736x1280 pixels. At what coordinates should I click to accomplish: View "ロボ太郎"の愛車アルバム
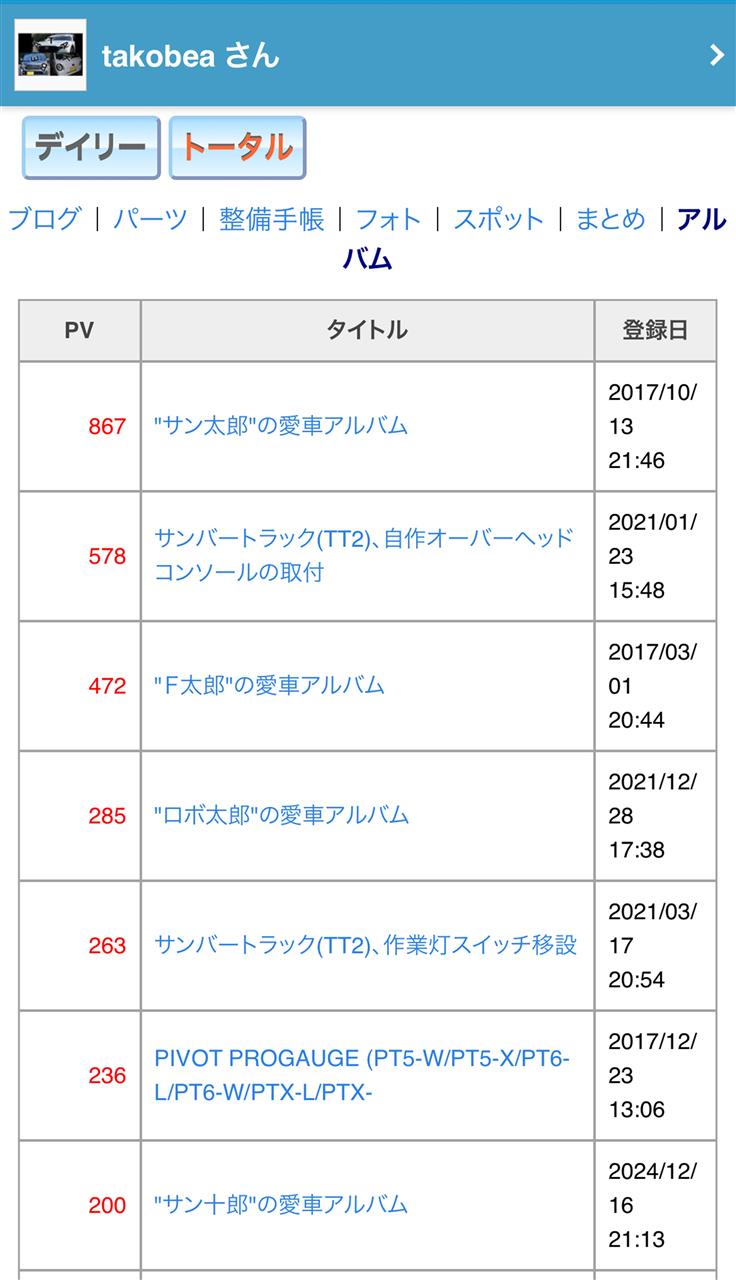click(281, 815)
